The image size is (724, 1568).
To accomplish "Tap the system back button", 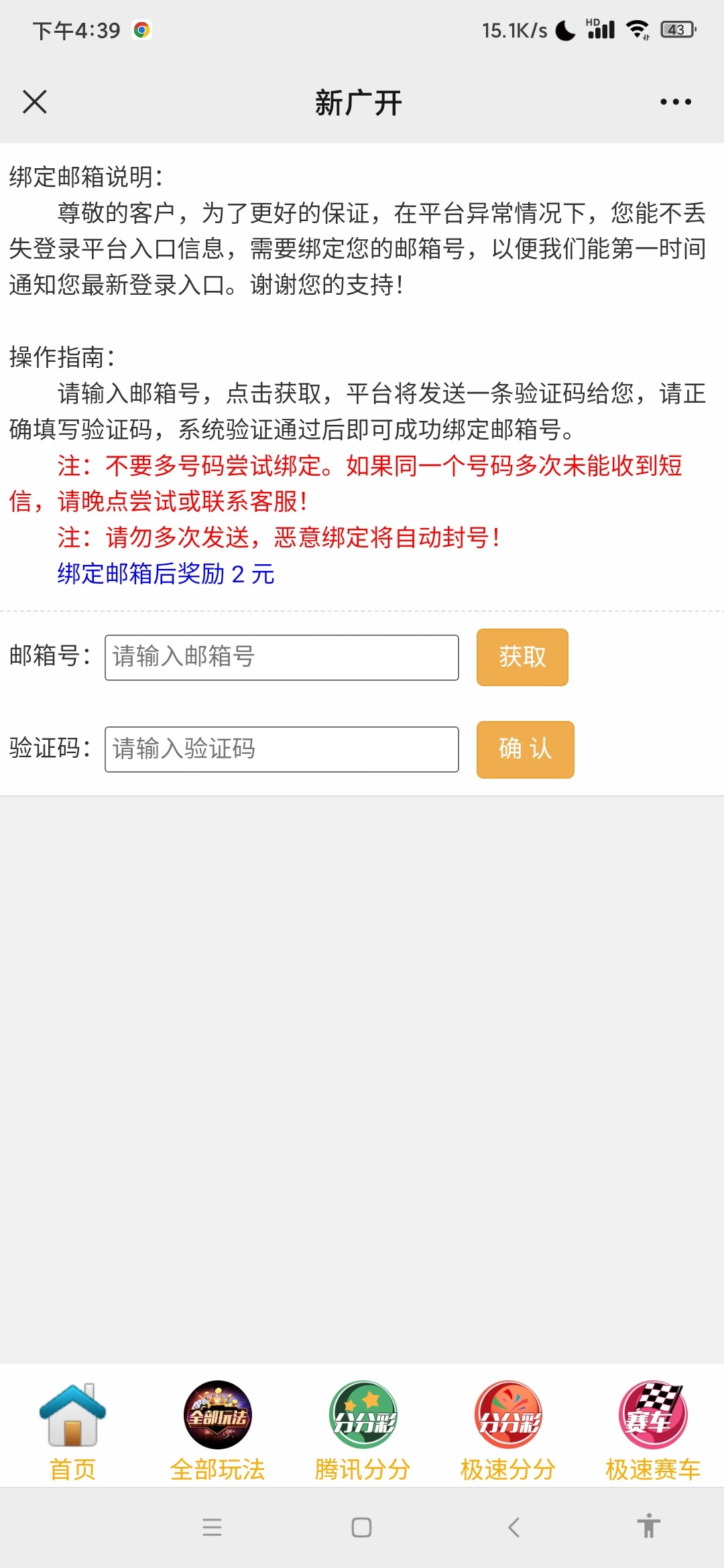I will [x=514, y=1527].
